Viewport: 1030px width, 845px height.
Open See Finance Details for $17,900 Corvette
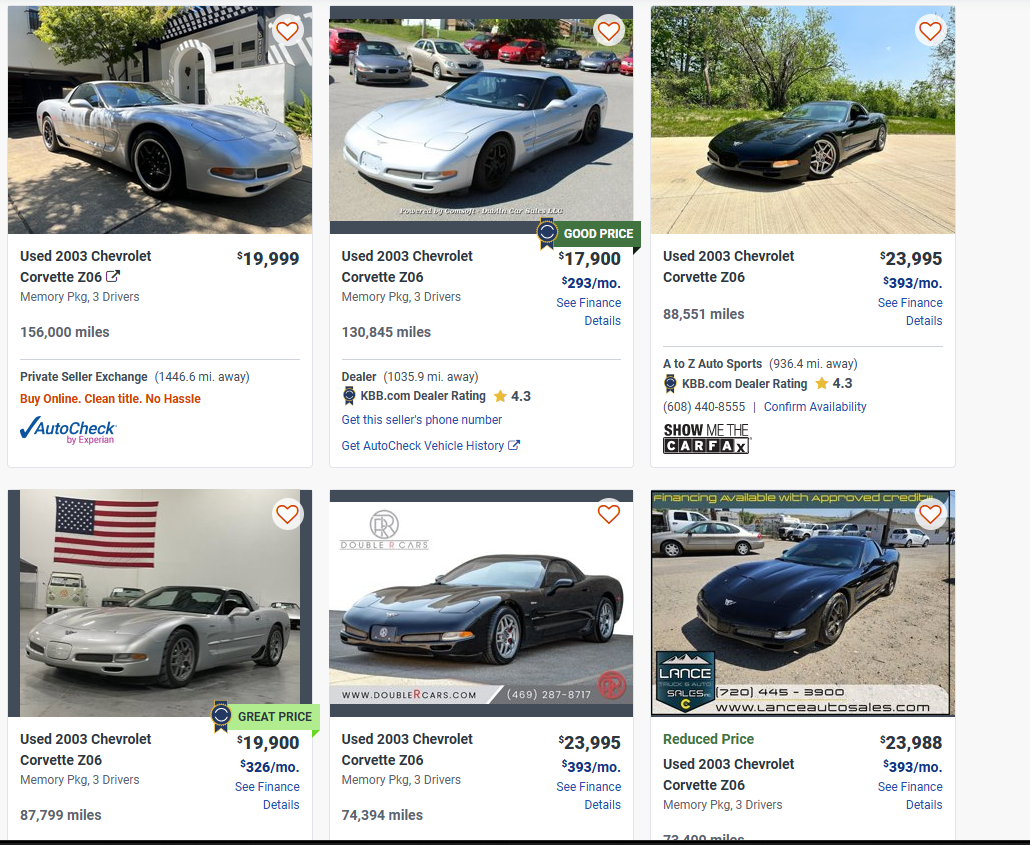tap(588, 311)
